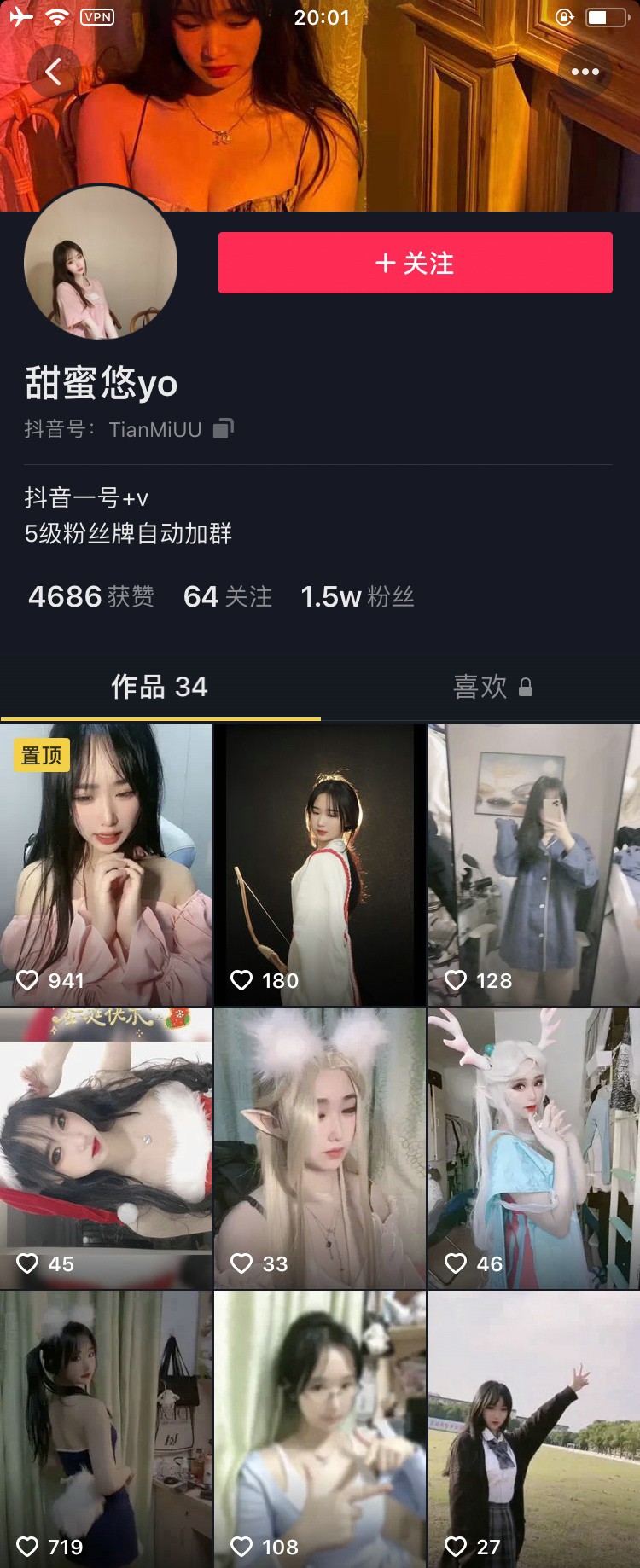The height and width of the screenshot is (1568, 640).
Task: Watch the video with 108 likes
Action: click(x=320, y=1429)
